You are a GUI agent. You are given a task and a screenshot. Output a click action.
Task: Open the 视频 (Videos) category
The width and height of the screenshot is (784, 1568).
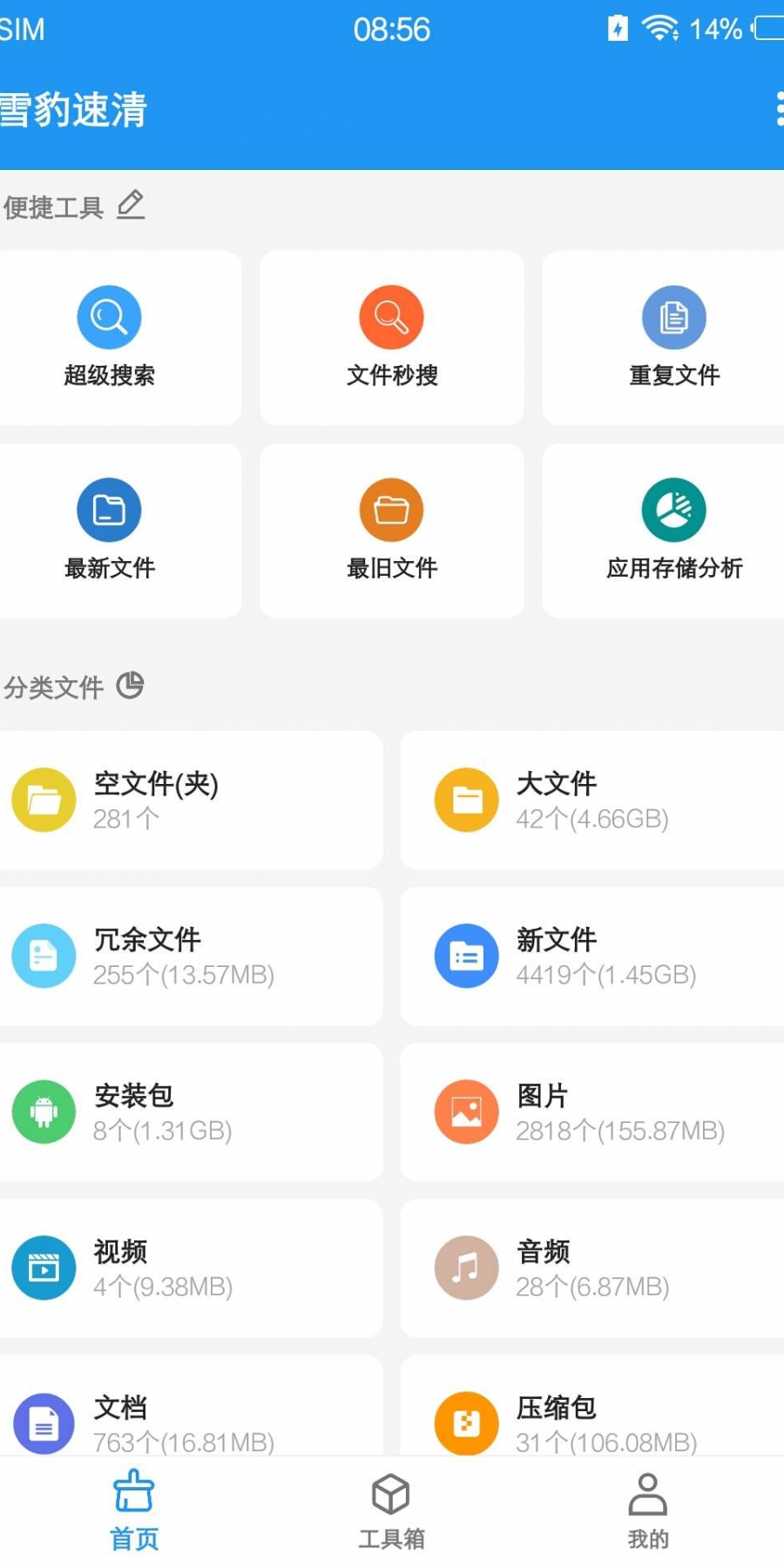point(192,1268)
